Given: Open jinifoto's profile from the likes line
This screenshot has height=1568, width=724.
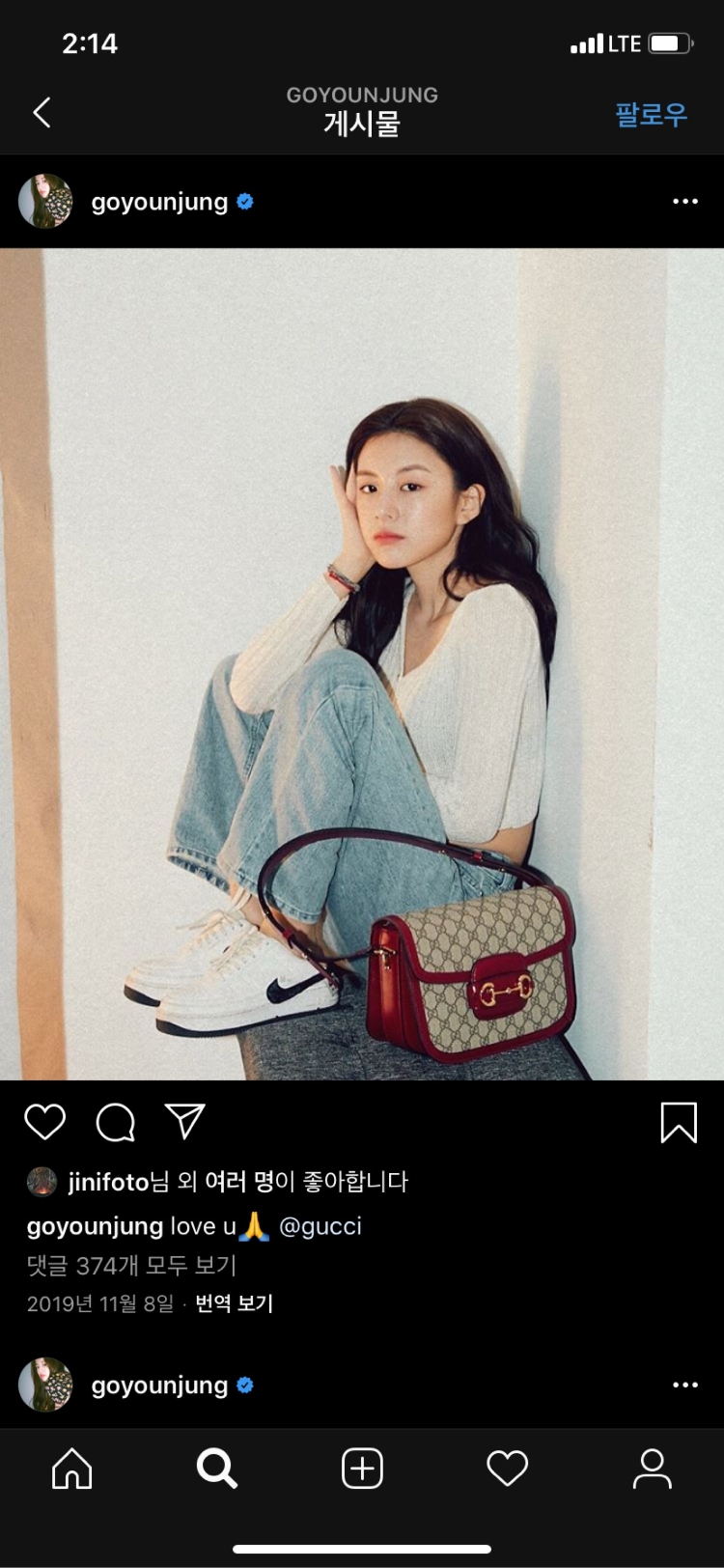Looking at the screenshot, I should pos(108,1182).
